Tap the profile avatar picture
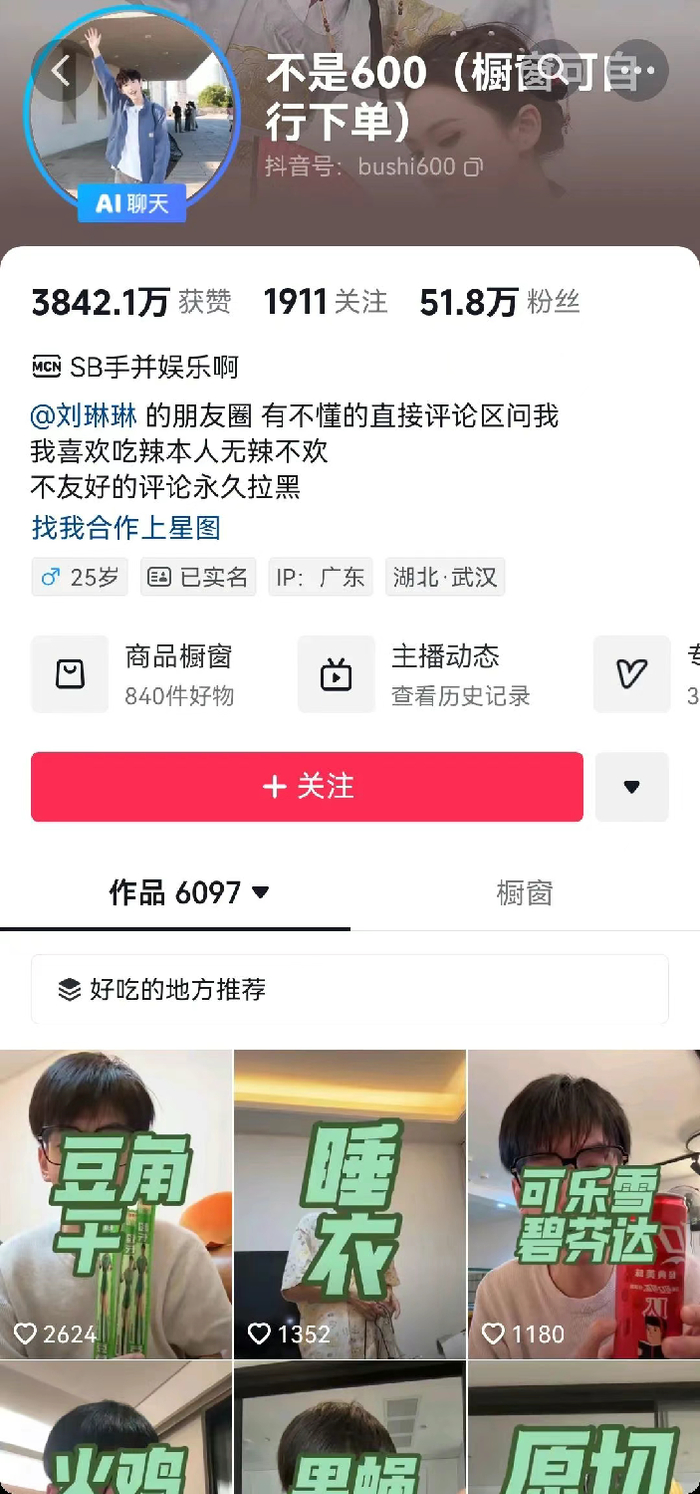Screen dimensions: 700x1494 [131, 103]
